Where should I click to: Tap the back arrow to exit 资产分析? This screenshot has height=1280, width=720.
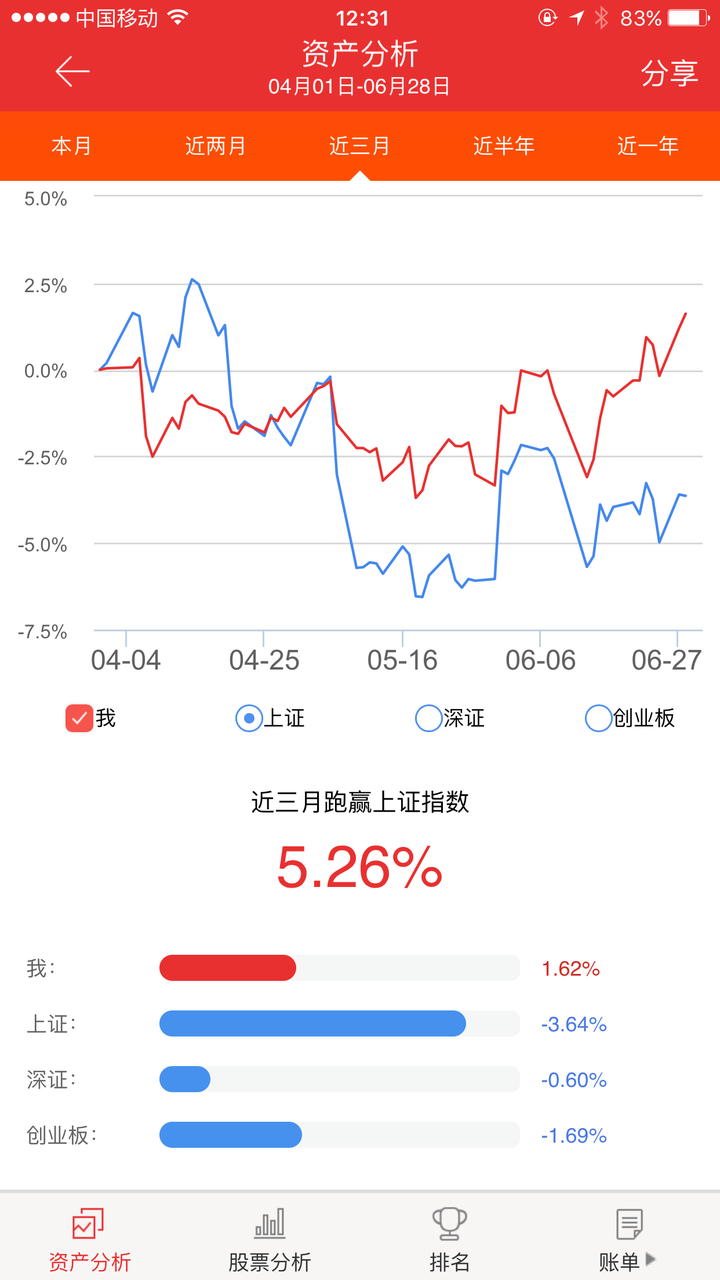tap(73, 72)
